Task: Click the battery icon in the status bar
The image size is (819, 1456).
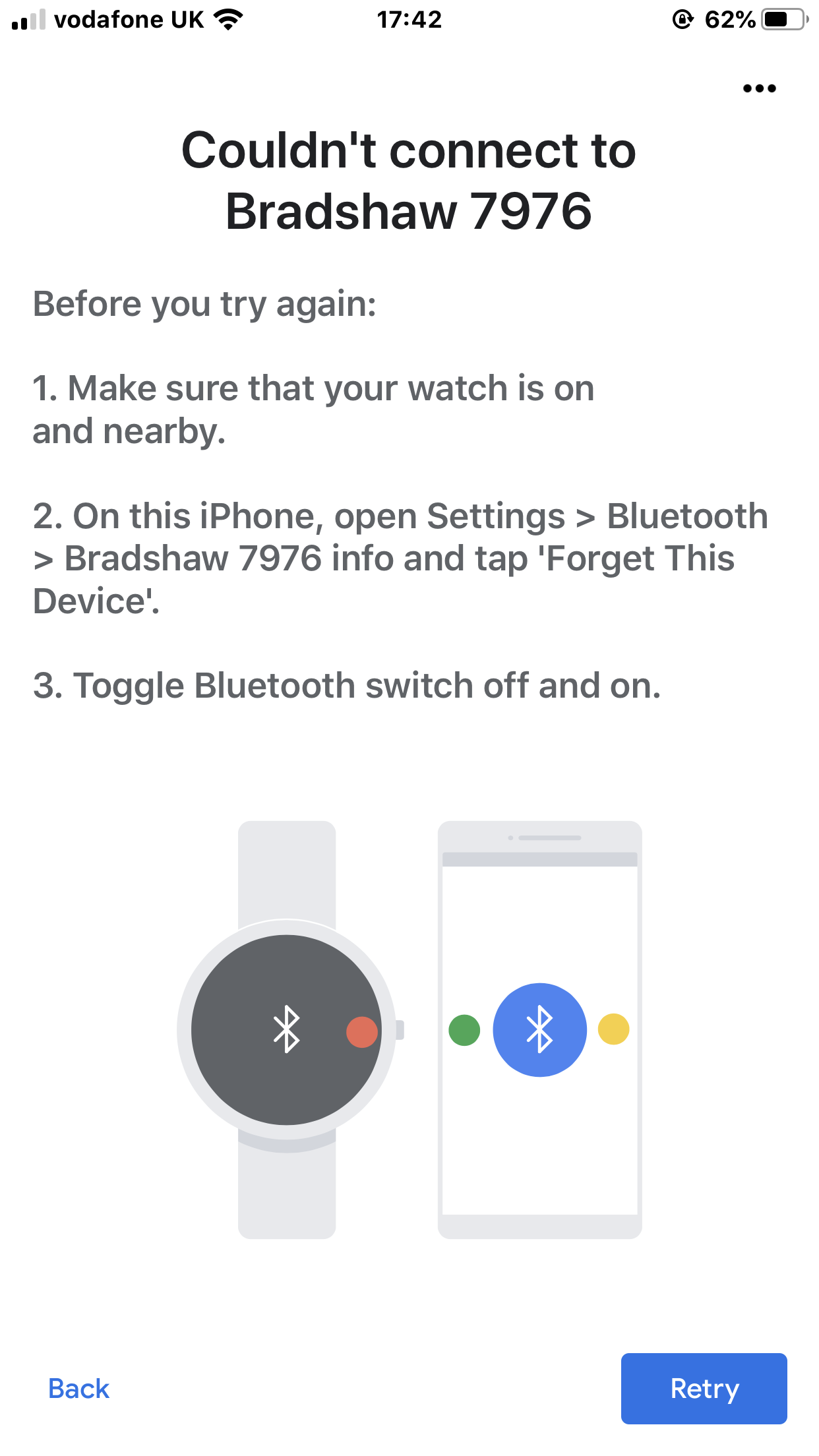Action: (x=781, y=18)
